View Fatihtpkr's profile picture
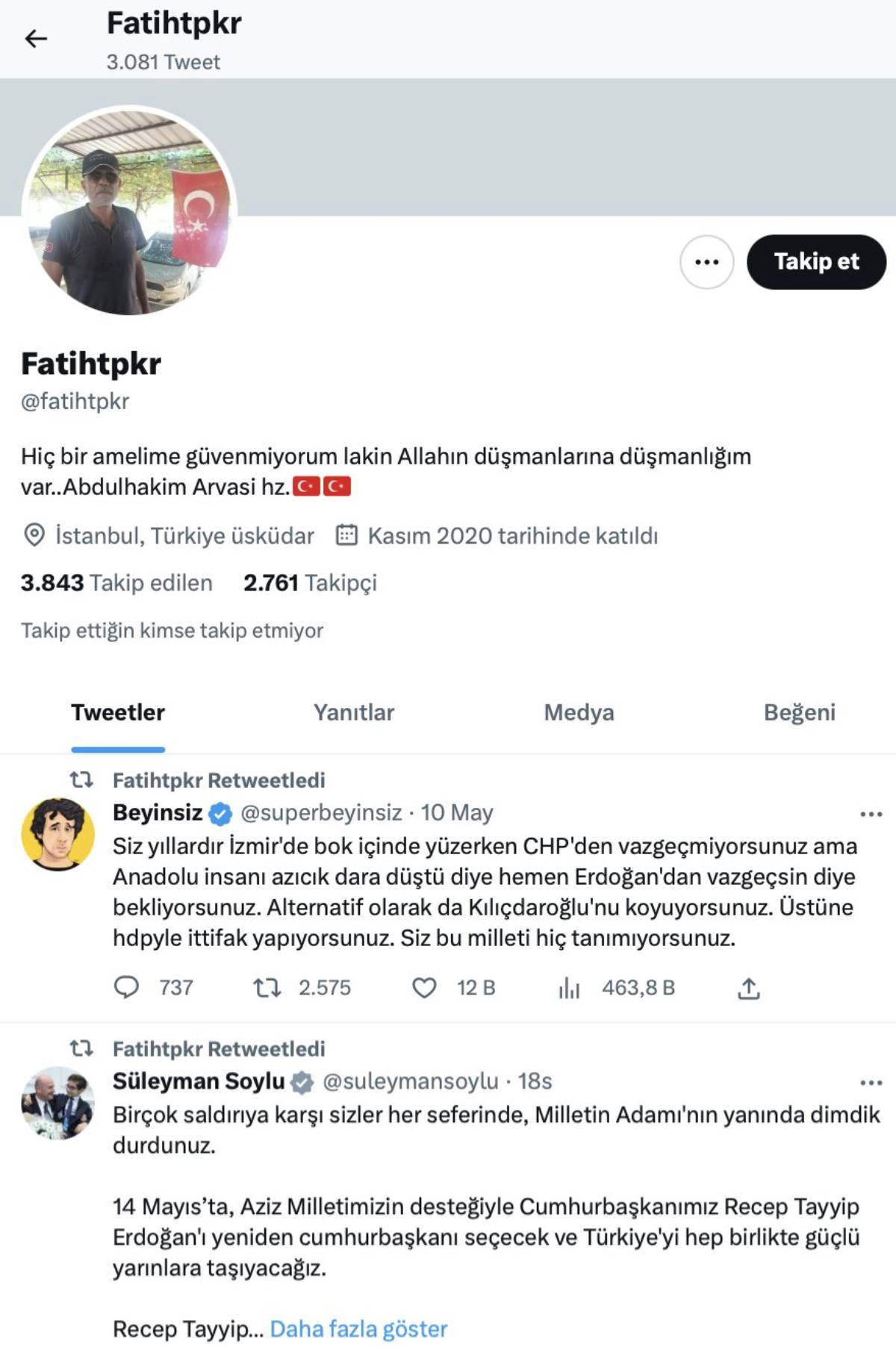 tap(129, 211)
